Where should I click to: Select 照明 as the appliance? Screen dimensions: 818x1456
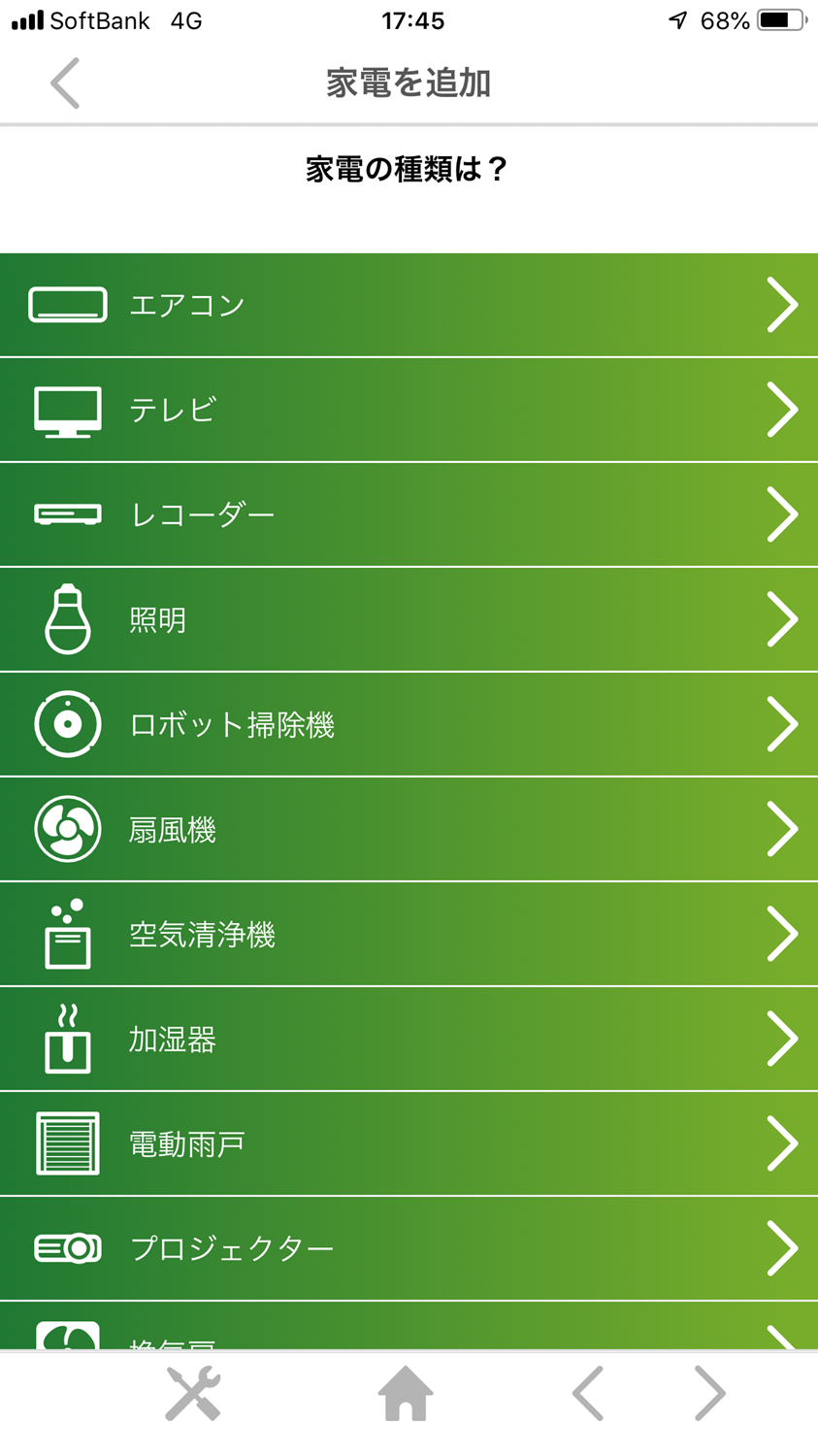pos(409,619)
